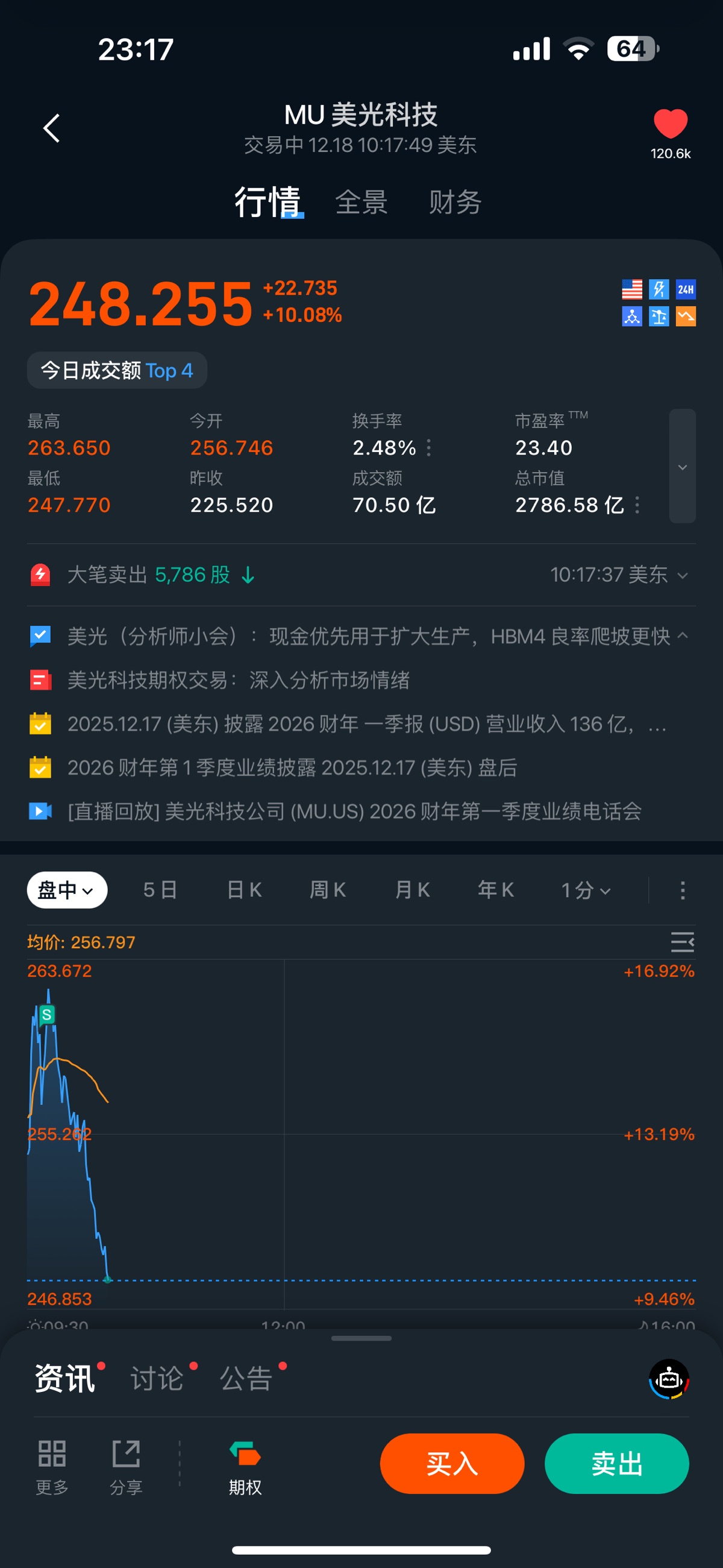Switch to the 讨论 tab
This screenshot has width=723, height=1568.
(157, 1379)
